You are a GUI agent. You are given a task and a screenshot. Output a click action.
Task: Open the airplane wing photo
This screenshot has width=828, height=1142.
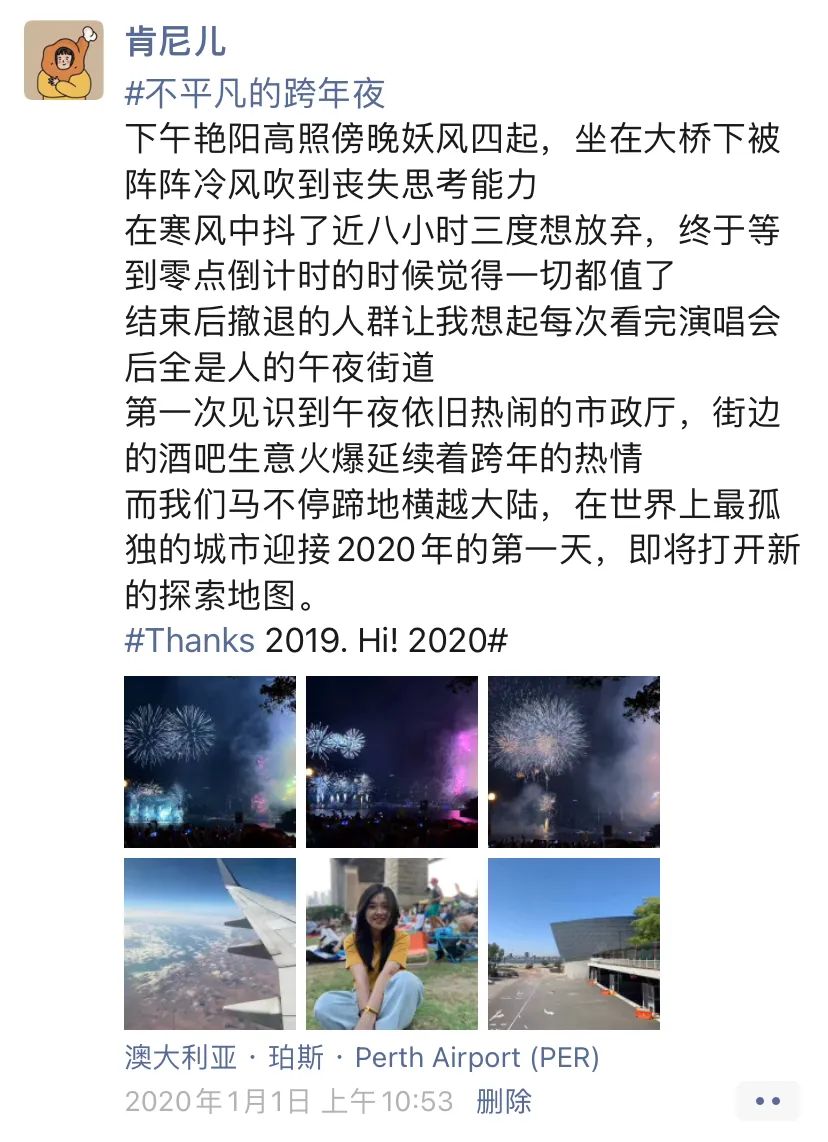(x=210, y=944)
